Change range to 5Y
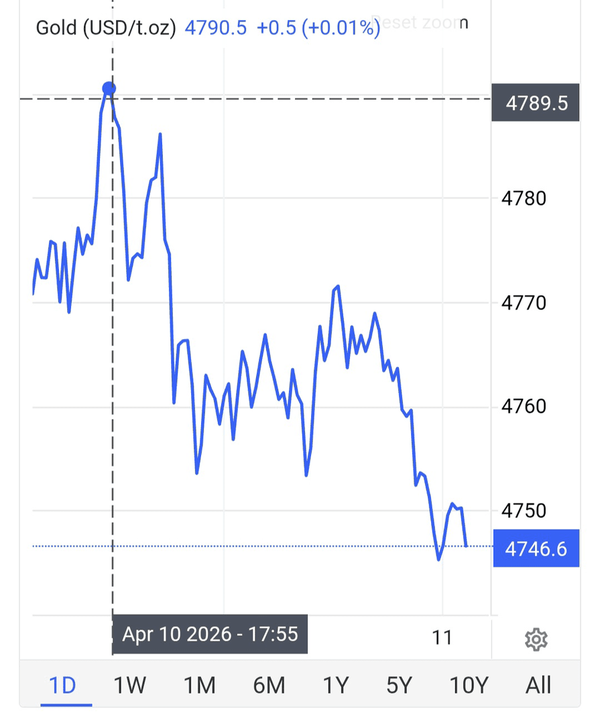This screenshot has width=600, height=724. [399, 685]
